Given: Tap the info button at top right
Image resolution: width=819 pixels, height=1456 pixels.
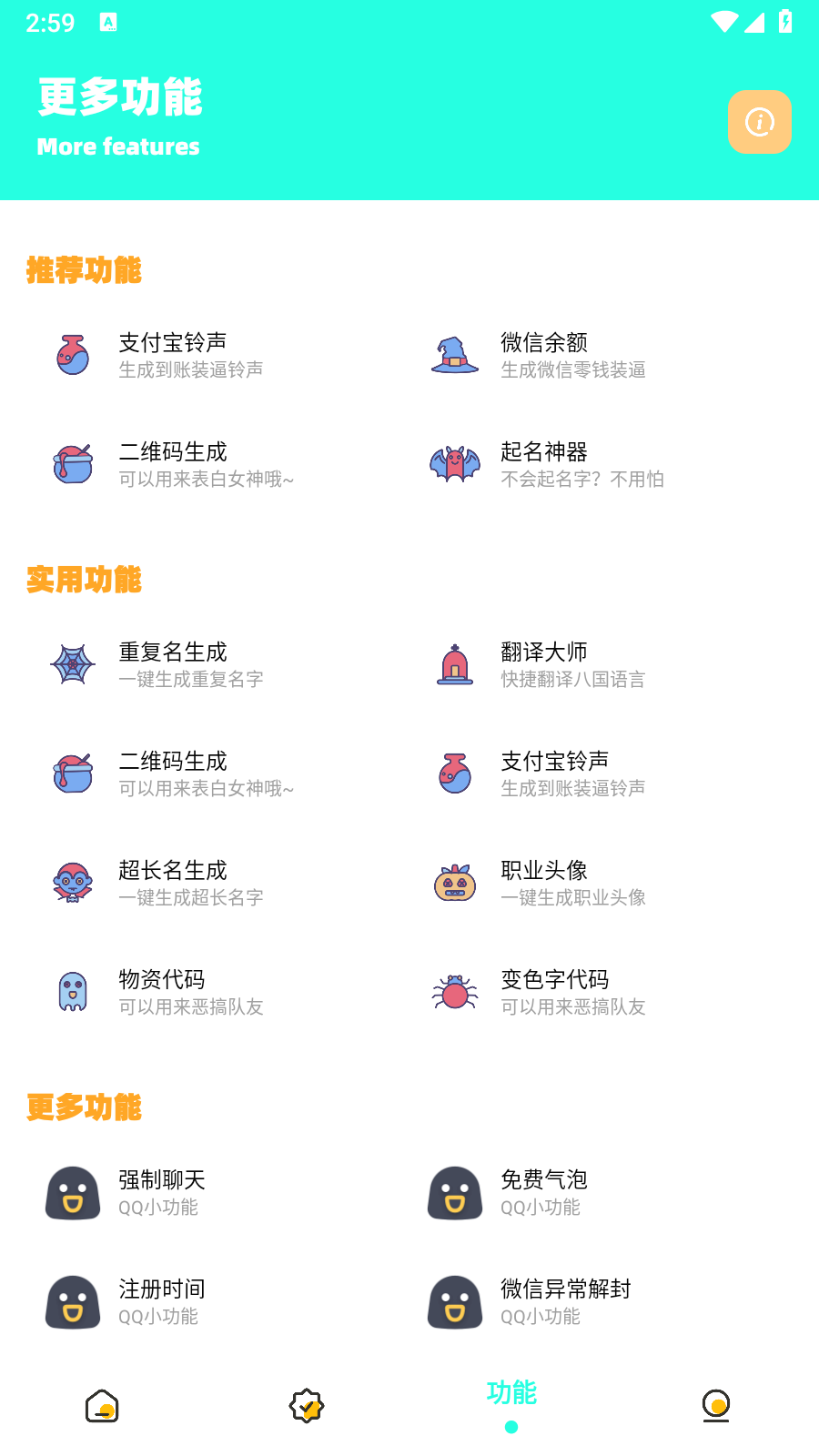Looking at the screenshot, I should pos(760,121).
